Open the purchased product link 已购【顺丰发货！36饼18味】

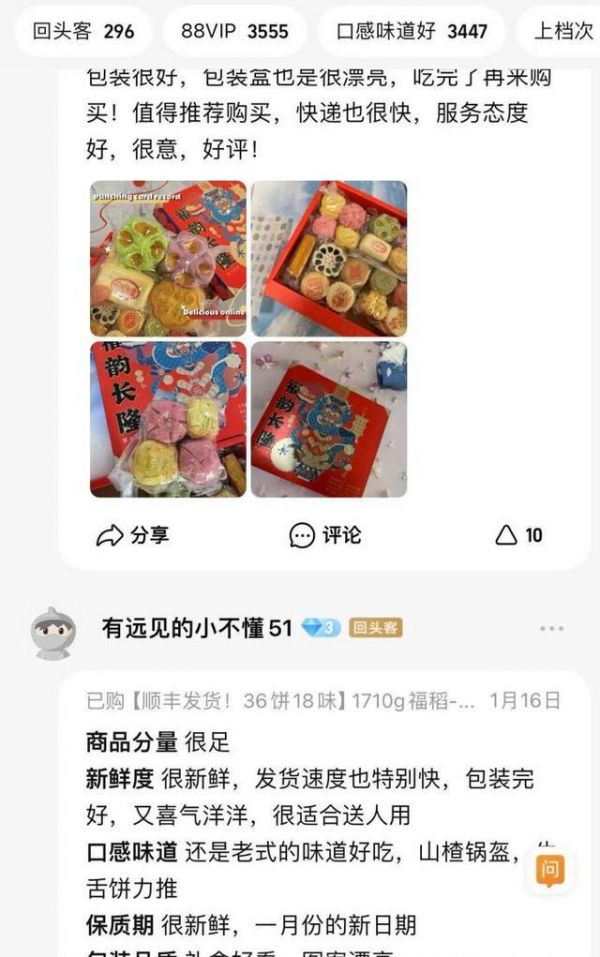point(280,700)
